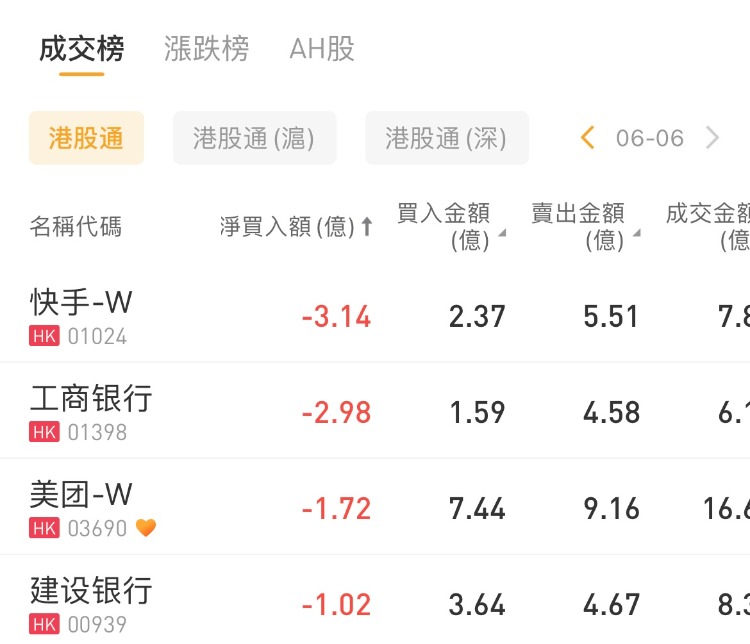
Task: Switch to the 漲跌榜 tab
Action: coord(206,48)
